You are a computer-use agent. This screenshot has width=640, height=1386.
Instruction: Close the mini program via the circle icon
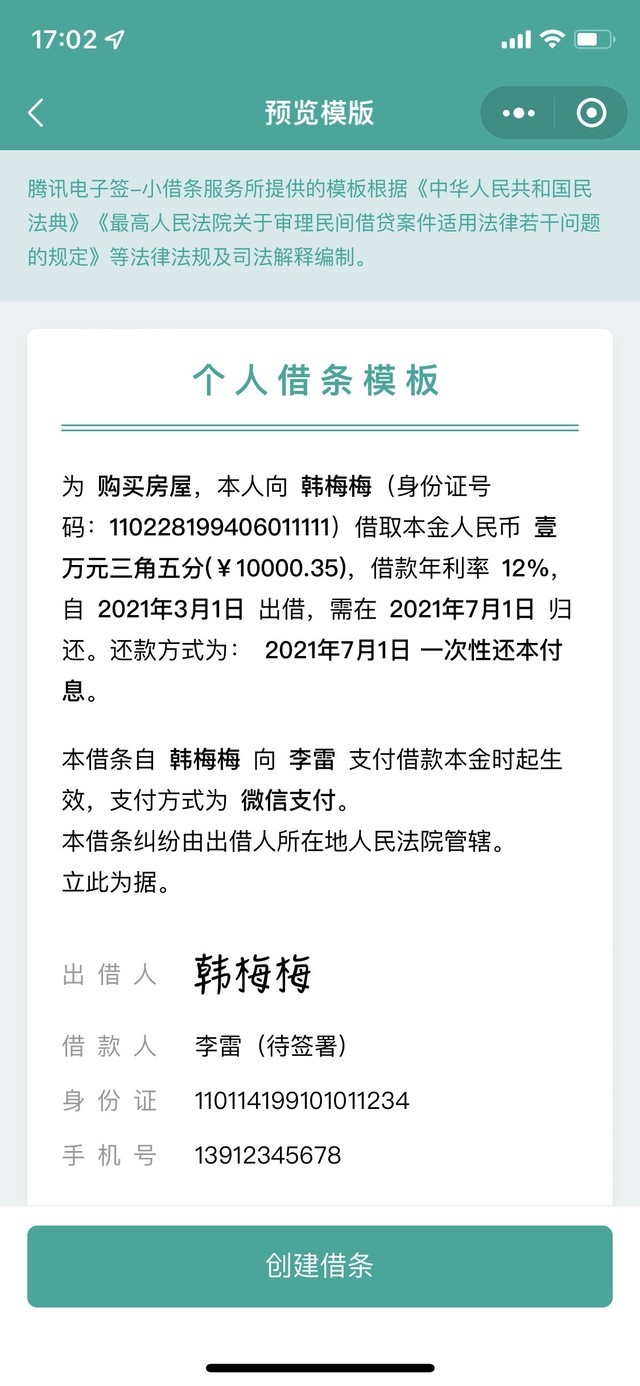(x=591, y=113)
